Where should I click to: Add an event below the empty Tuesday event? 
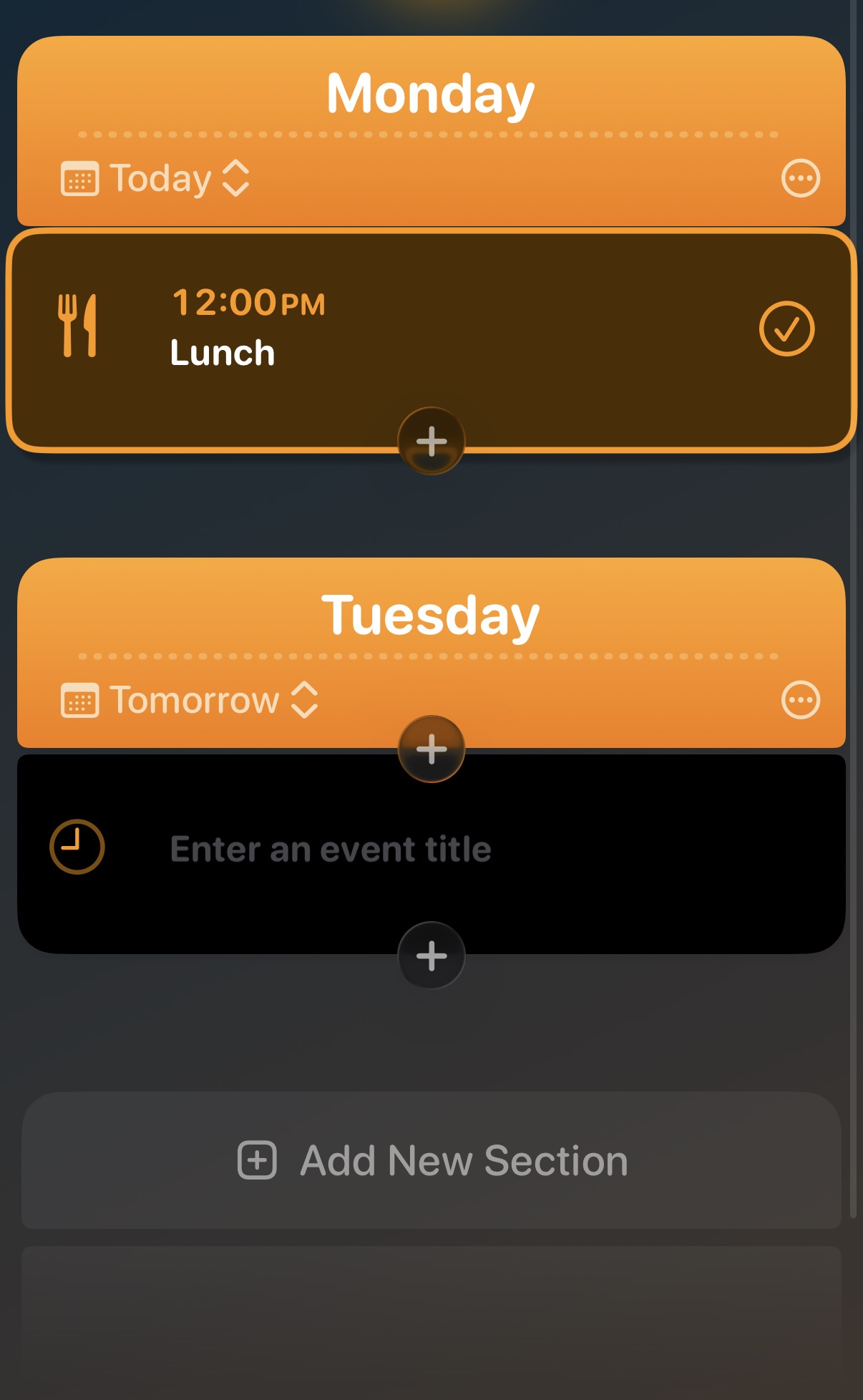click(431, 956)
